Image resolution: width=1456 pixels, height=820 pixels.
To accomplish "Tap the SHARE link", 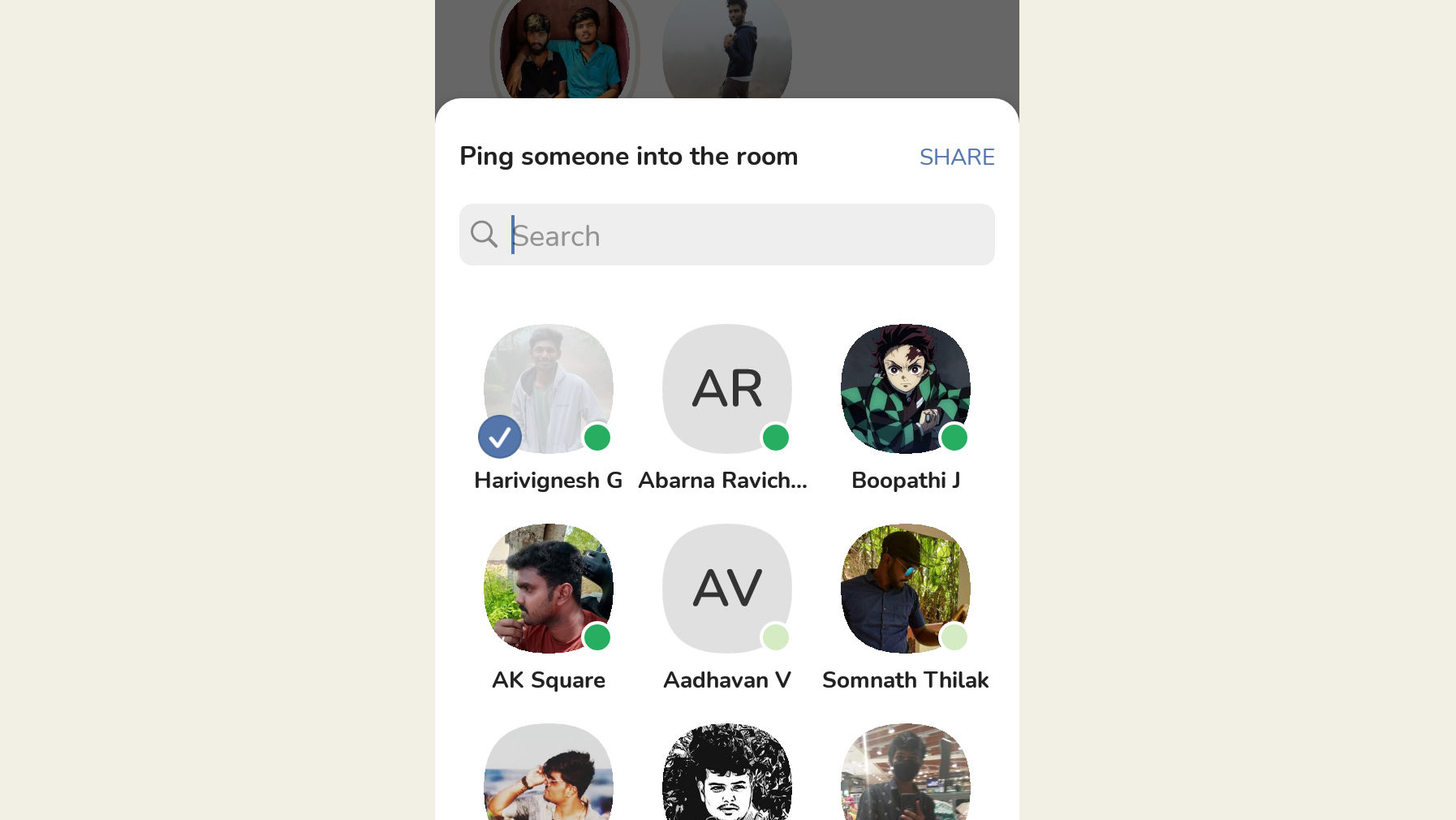I will pyautogui.click(x=956, y=157).
